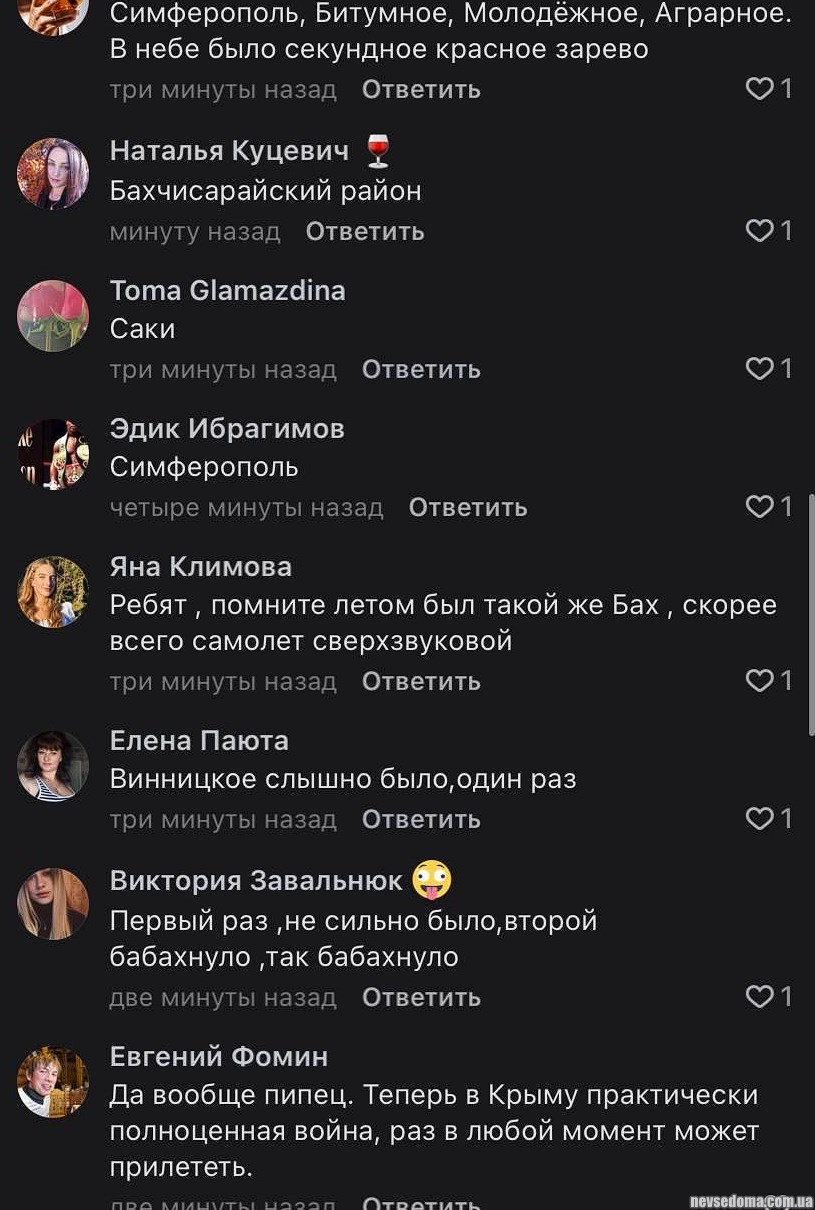Open Яна Климова's avatar

[53, 591]
